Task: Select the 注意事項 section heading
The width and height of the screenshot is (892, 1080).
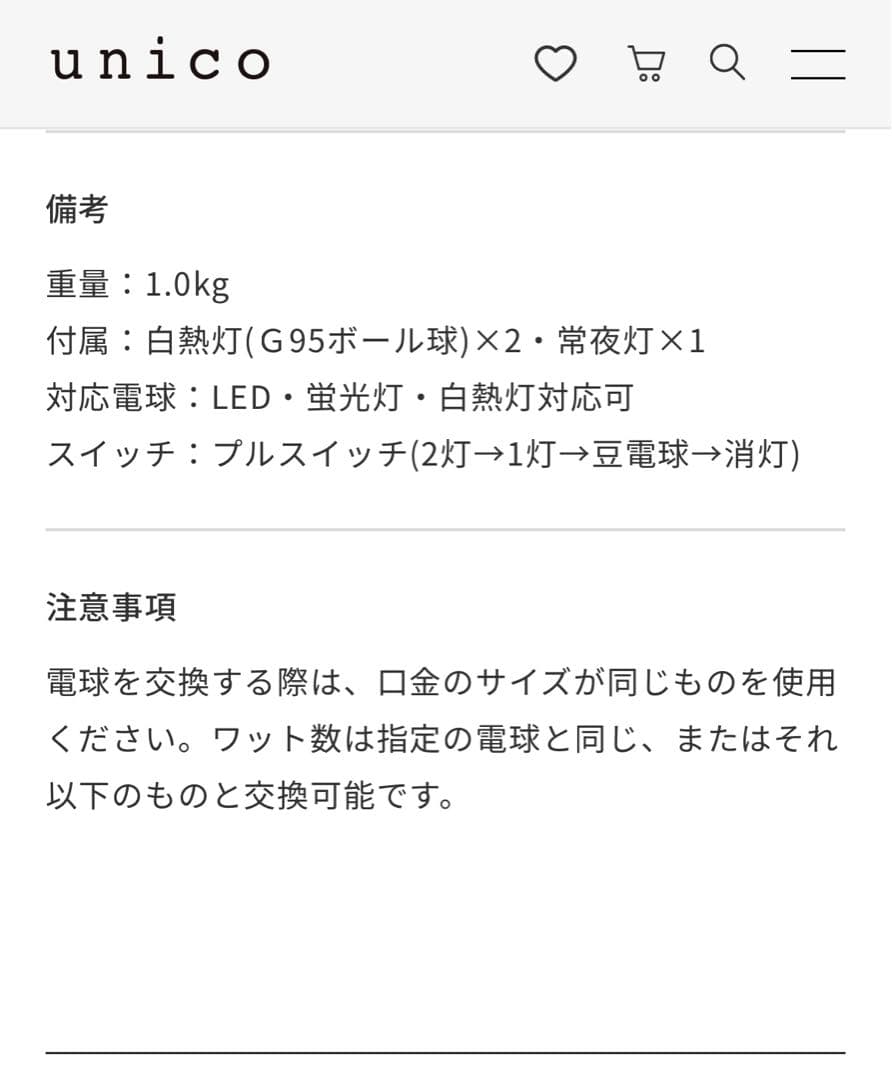Action: click(x=110, y=607)
